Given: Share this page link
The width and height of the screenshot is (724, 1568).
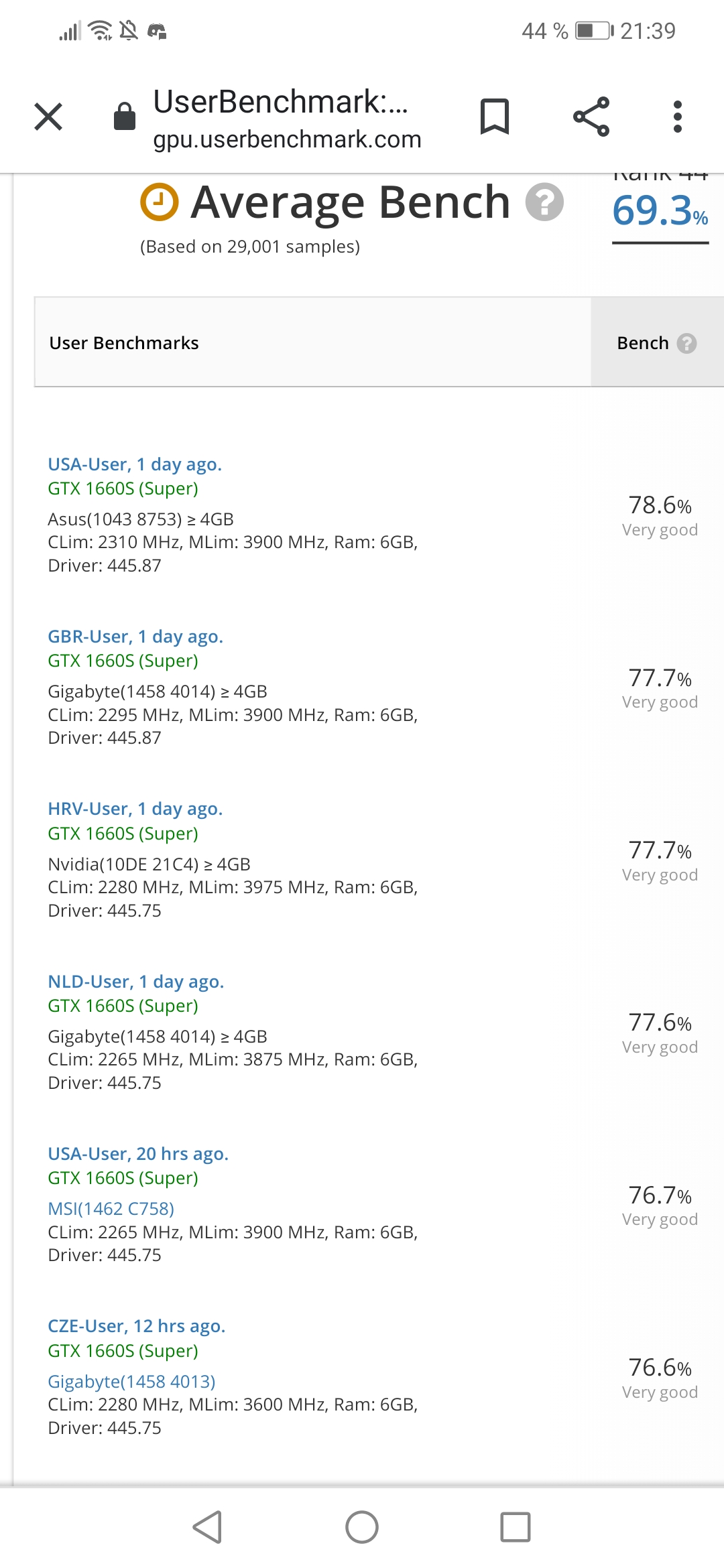Looking at the screenshot, I should (x=591, y=117).
